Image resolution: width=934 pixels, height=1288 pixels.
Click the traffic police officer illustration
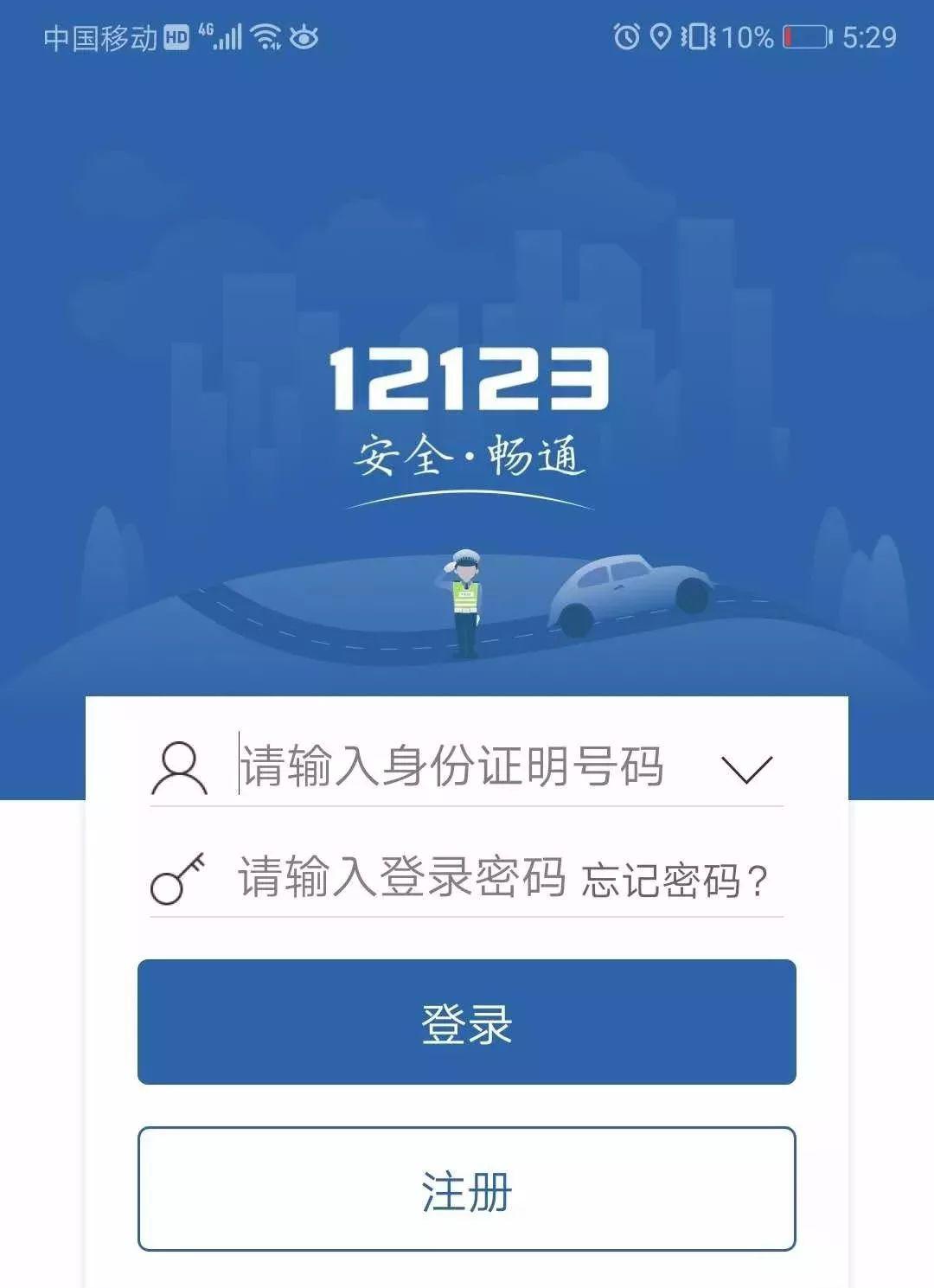click(465, 597)
